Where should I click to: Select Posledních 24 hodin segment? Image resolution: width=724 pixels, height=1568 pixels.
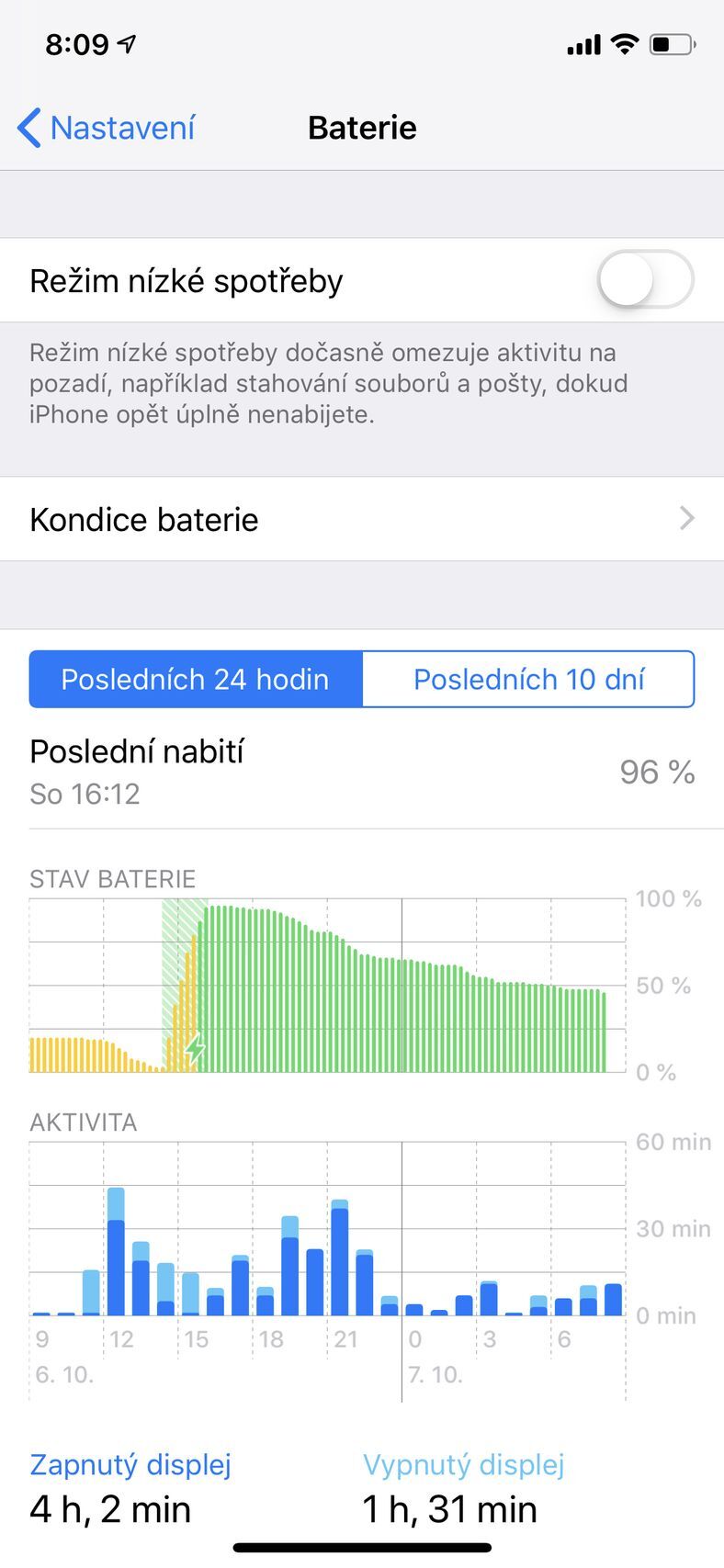[x=196, y=680]
